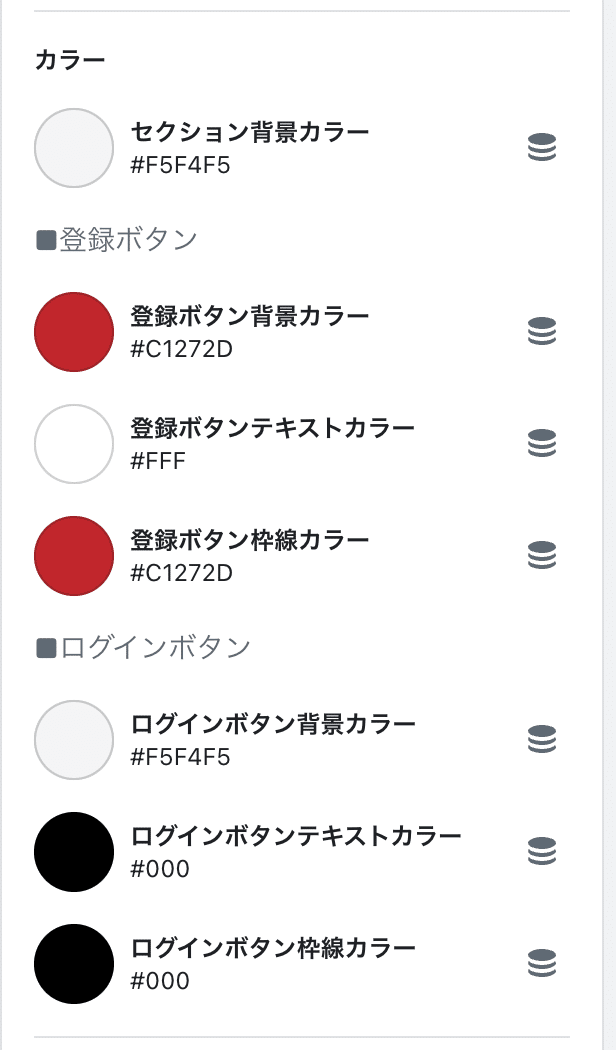
Task: Tap the database icon beside ログインボタン背景カラー
Action: pos(542,739)
